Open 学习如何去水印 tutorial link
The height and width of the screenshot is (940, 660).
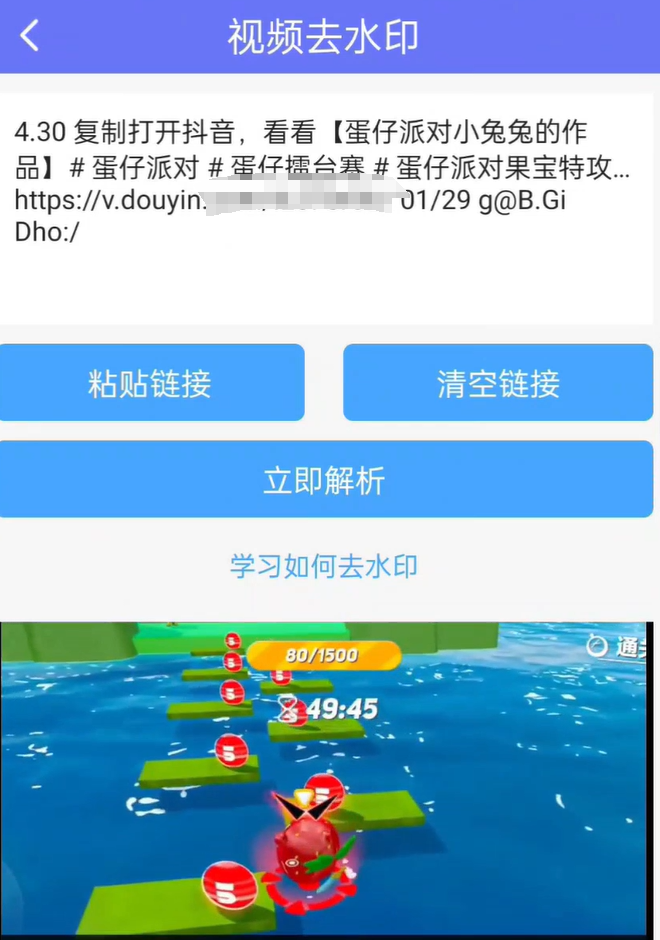click(x=324, y=566)
